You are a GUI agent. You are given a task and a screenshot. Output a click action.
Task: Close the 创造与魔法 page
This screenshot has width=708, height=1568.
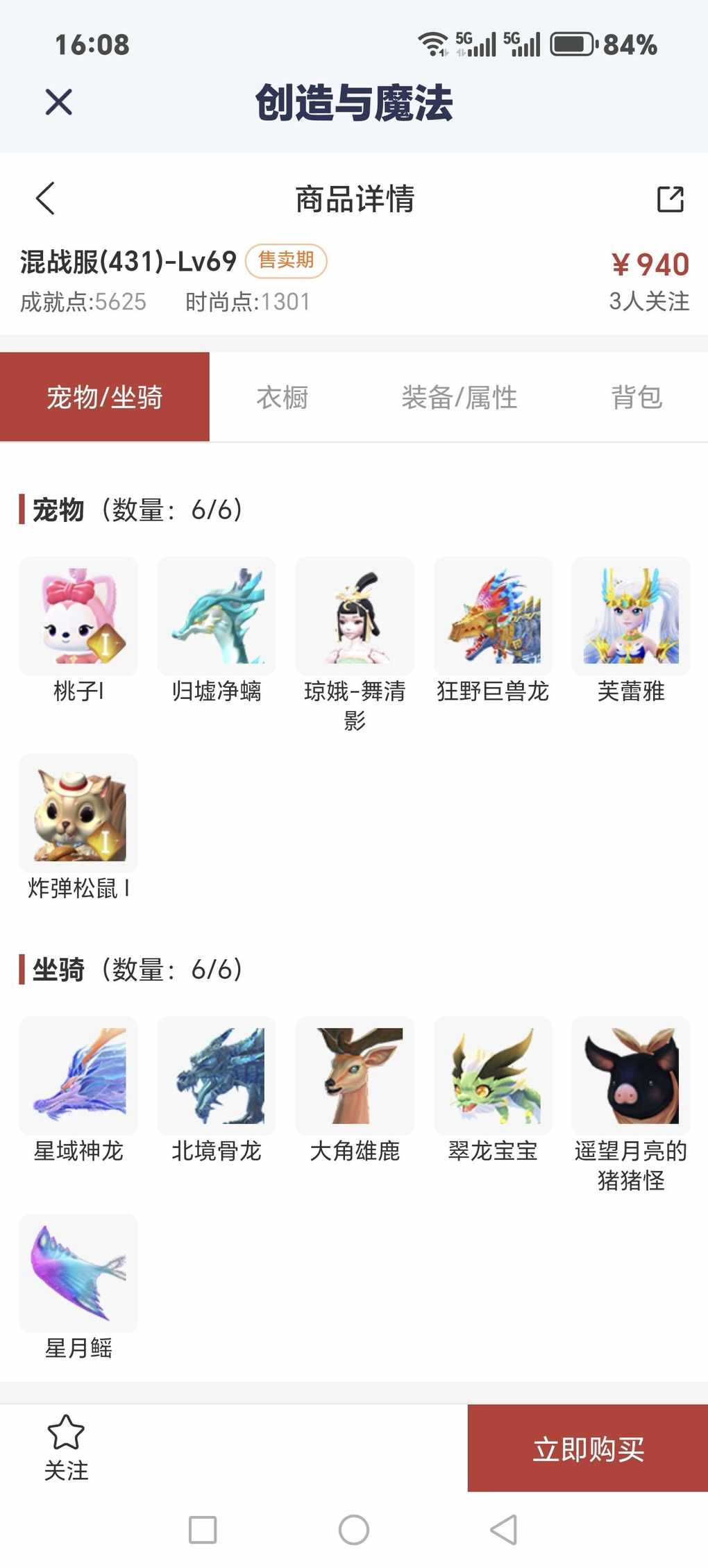tap(58, 103)
